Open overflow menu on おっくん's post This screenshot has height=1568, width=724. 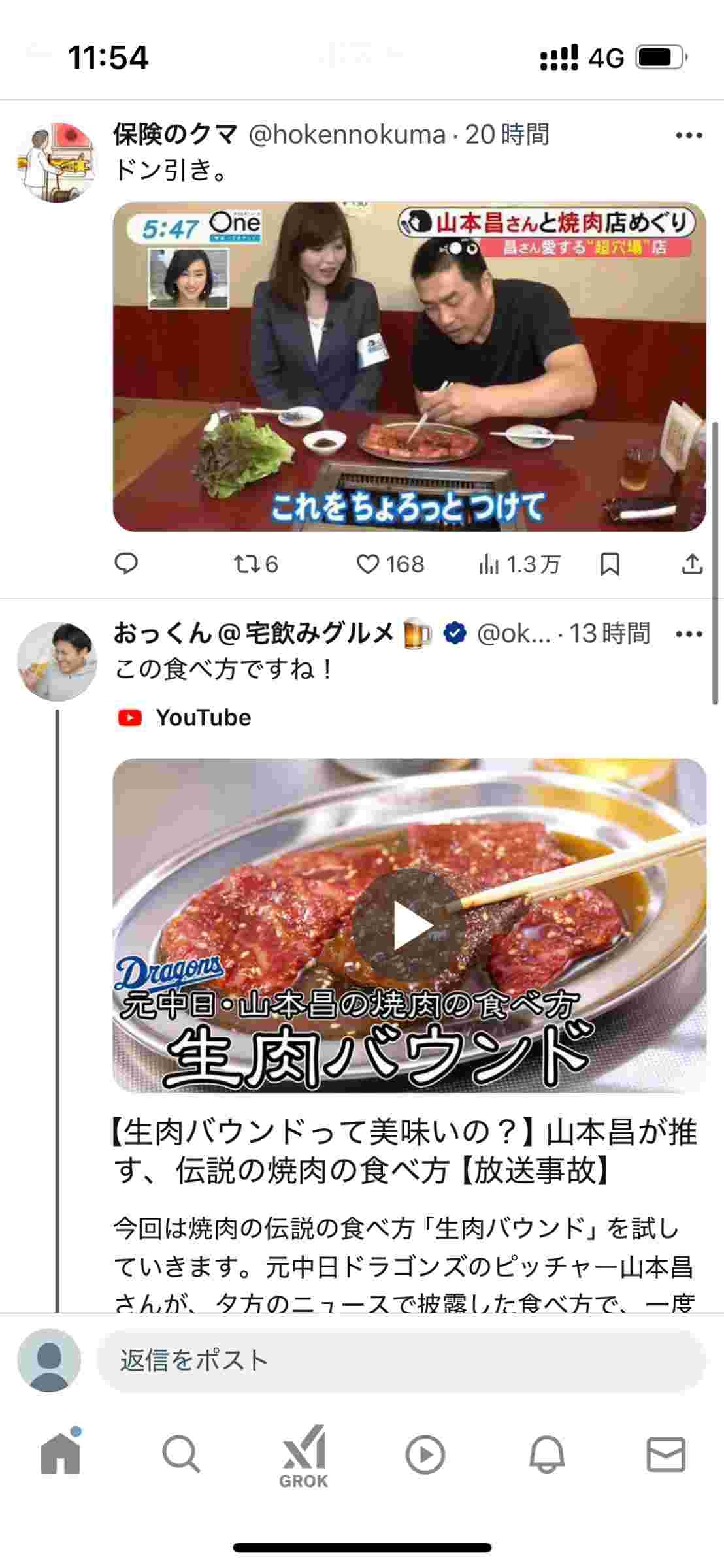[688, 634]
